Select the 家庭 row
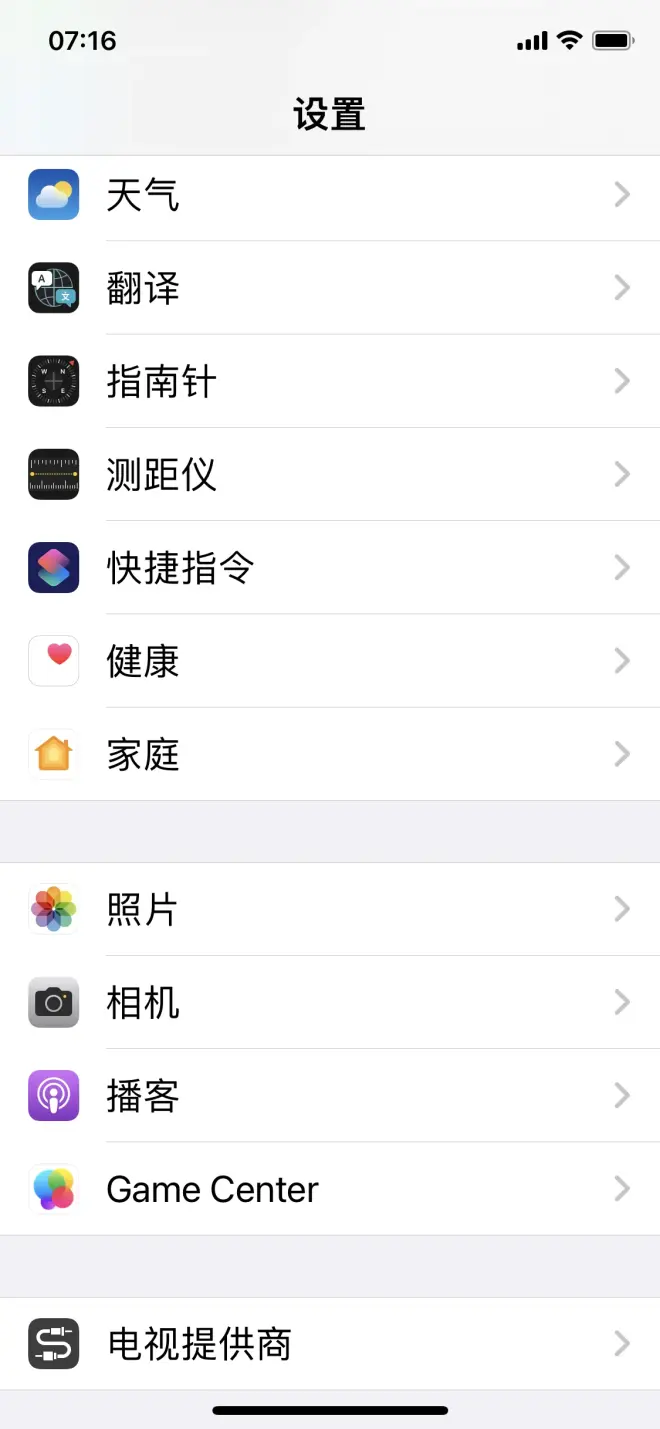This screenshot has height=1429, width=660. pyautogui.click(x=330, y=754)
